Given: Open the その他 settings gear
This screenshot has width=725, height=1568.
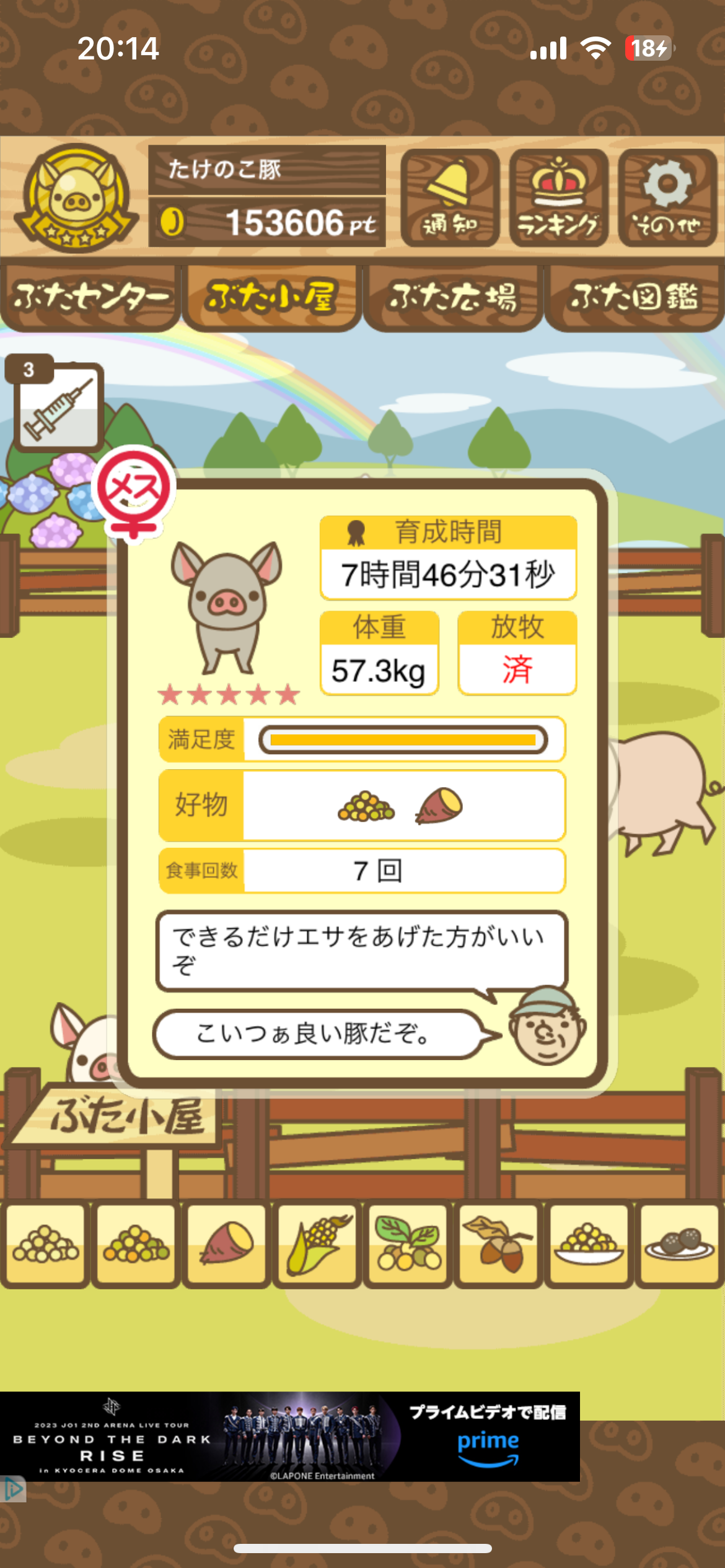Looking at the screenshot, I should [667, 198].
